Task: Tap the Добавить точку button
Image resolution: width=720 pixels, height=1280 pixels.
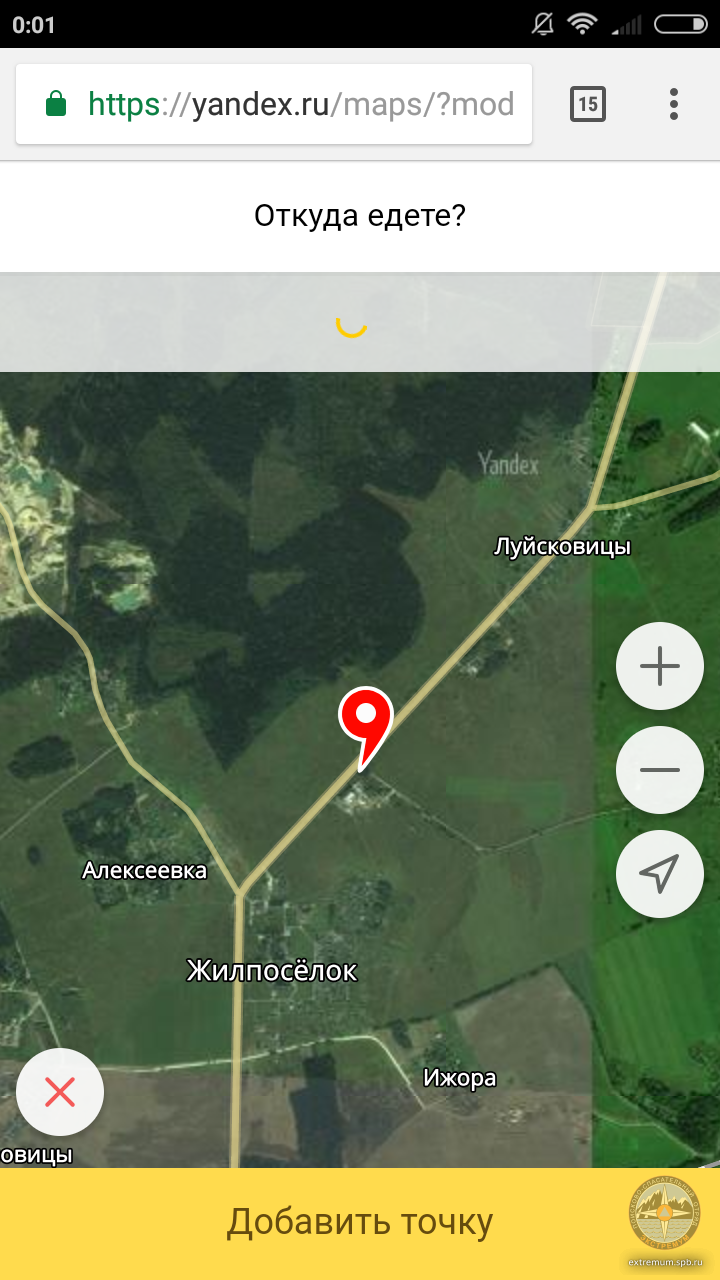Action: pyautogui.click(x=360, y=1222)
